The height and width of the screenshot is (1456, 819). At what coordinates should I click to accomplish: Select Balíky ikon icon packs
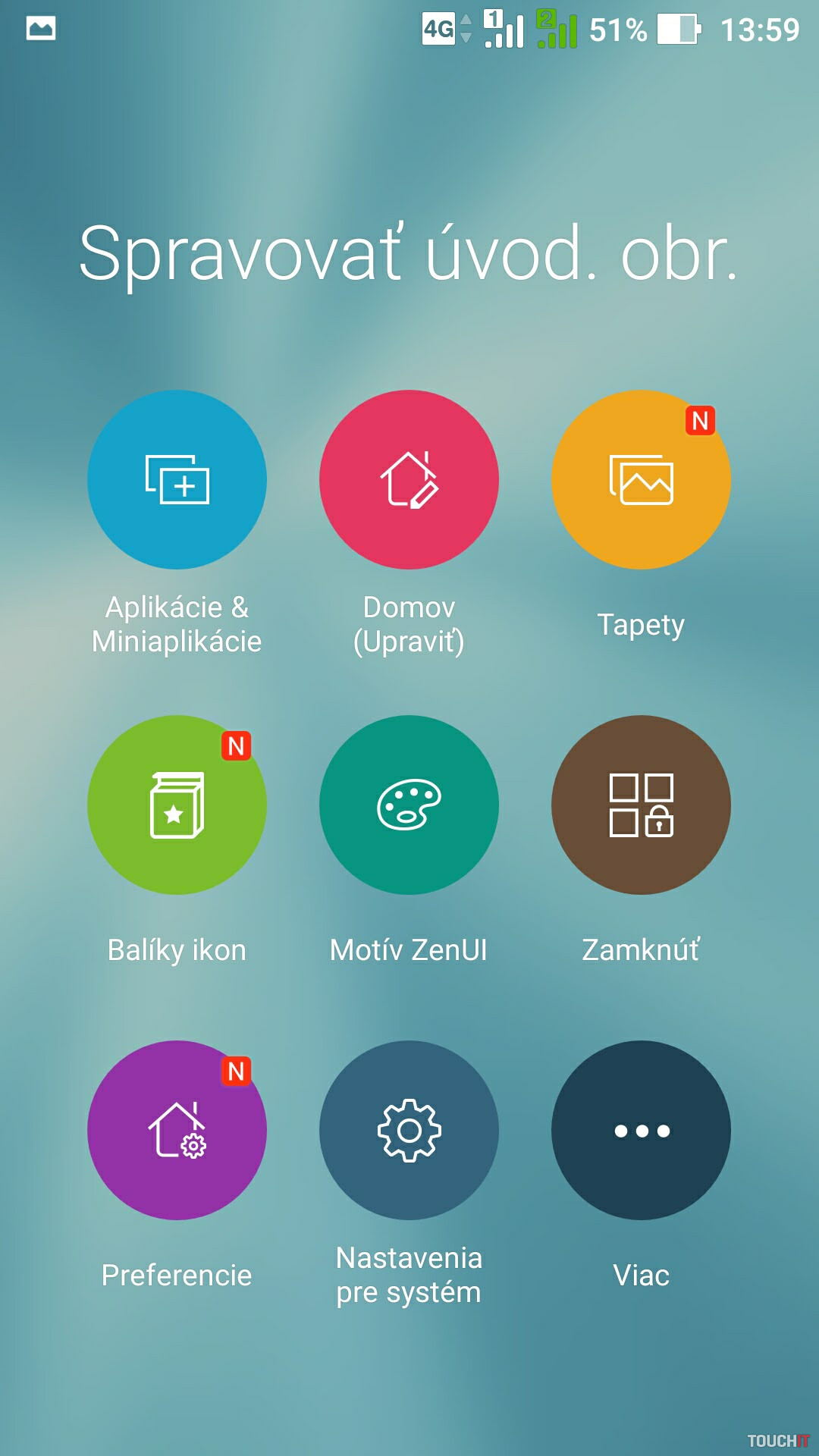[x=177, y=805]
